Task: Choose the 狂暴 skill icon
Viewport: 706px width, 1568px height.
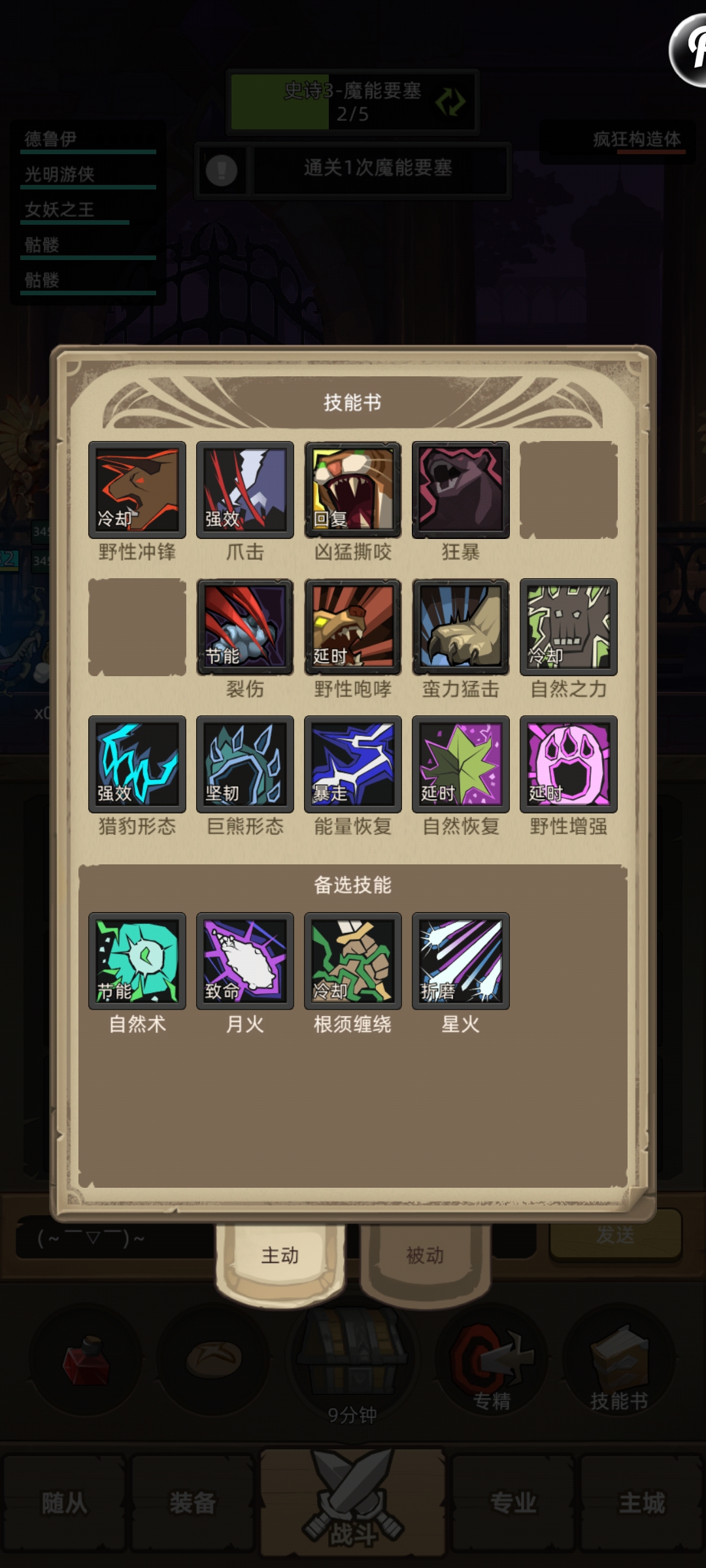Action: point(461,489)
